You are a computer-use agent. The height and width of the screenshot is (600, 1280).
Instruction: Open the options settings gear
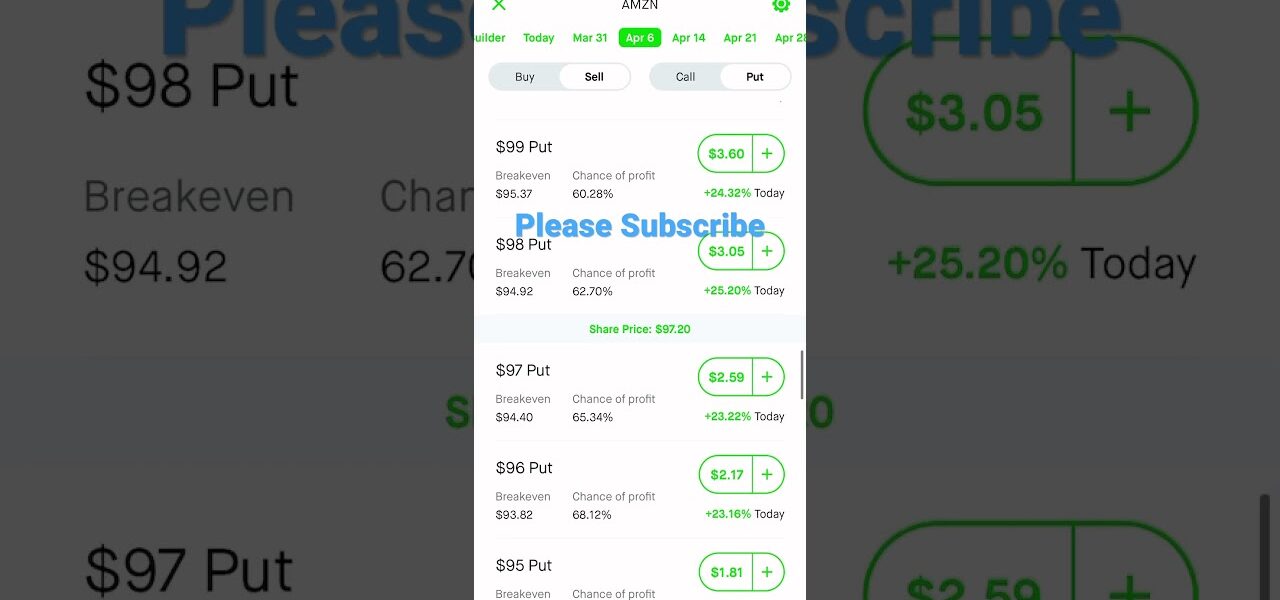point(781,5)
